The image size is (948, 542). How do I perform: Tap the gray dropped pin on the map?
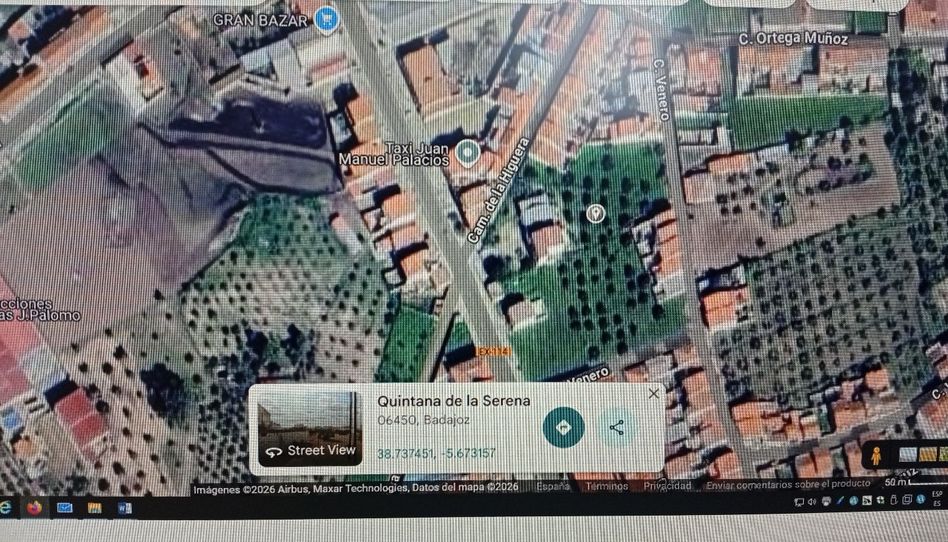[x=596, y=213]
